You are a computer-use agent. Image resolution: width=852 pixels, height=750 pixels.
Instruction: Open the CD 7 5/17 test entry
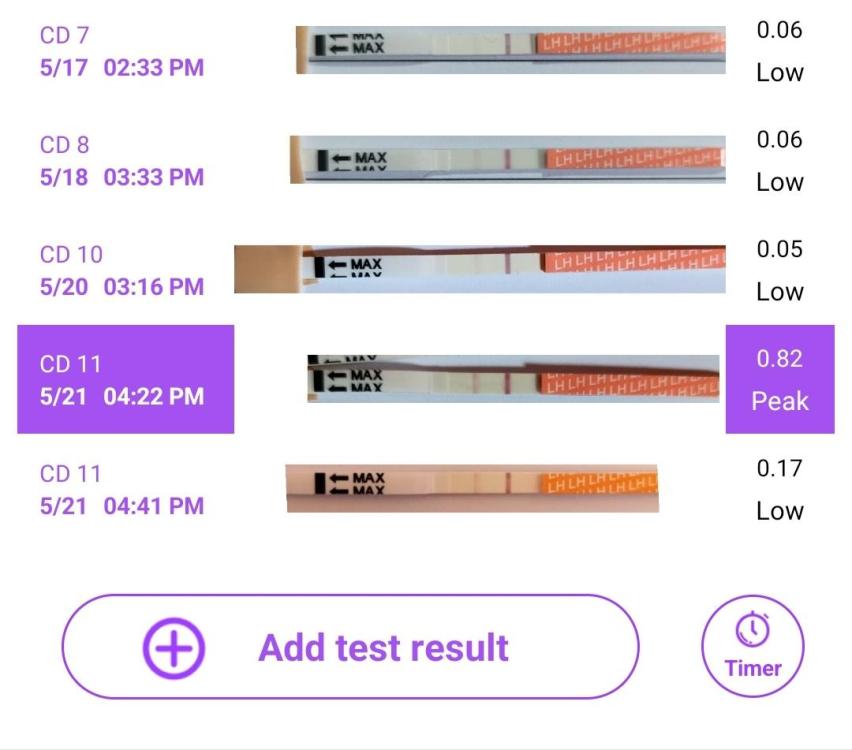[122, 52]
